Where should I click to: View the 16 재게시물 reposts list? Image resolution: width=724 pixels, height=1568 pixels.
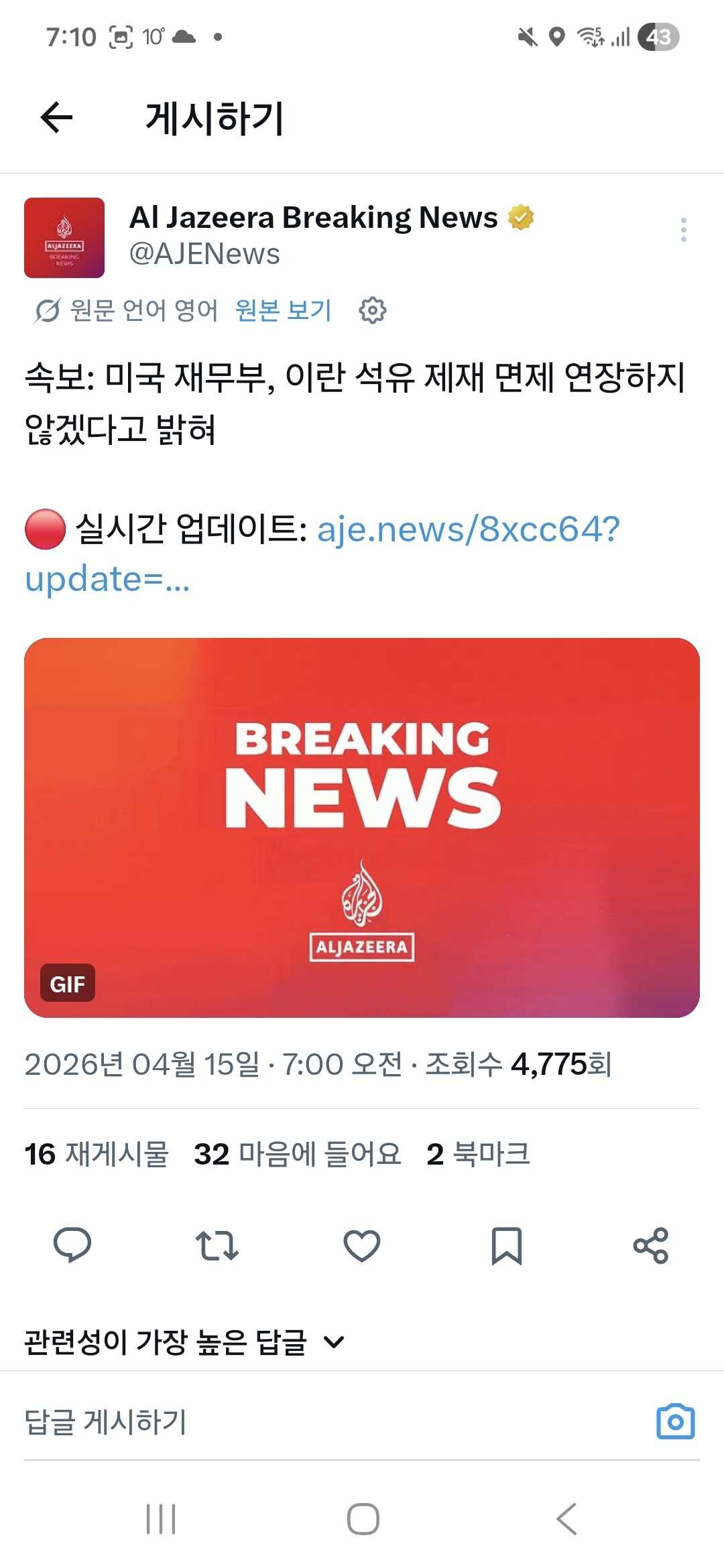(x=97, y=1154)
